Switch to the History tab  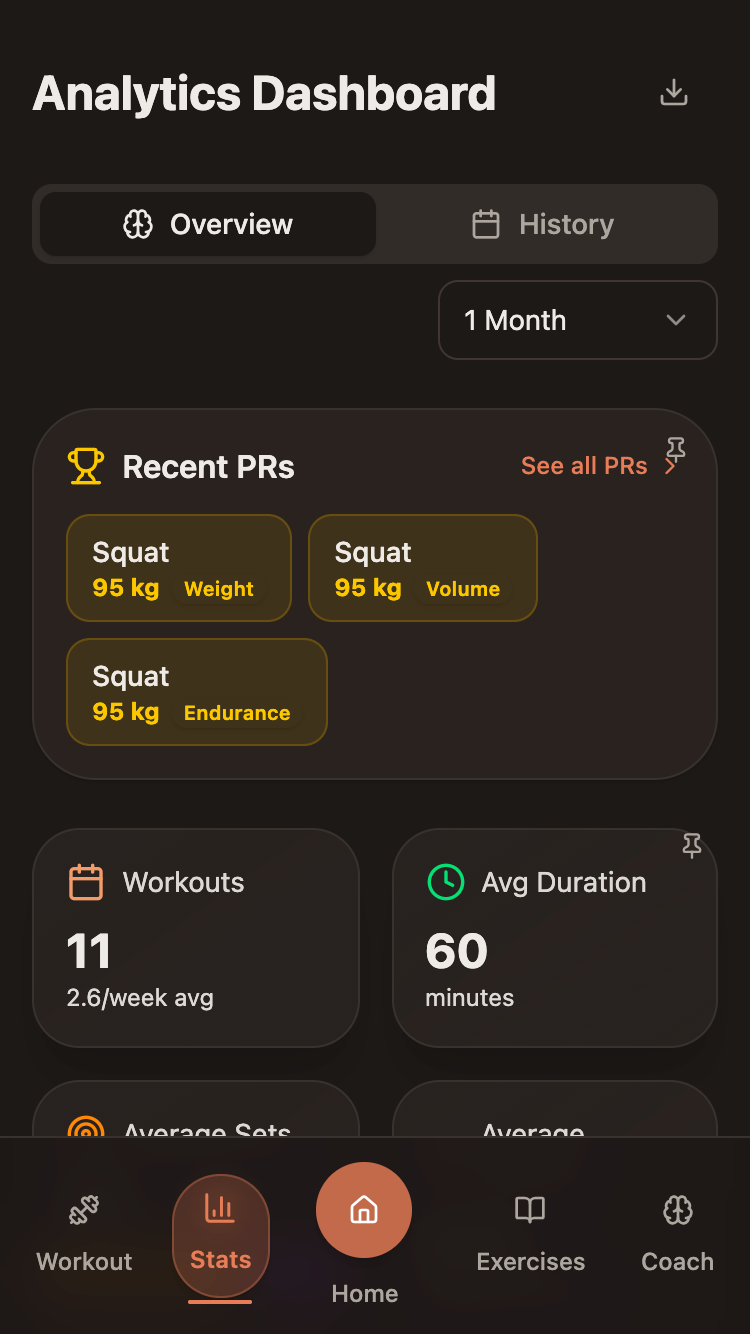pyautogui.click(x=543, y=224)
